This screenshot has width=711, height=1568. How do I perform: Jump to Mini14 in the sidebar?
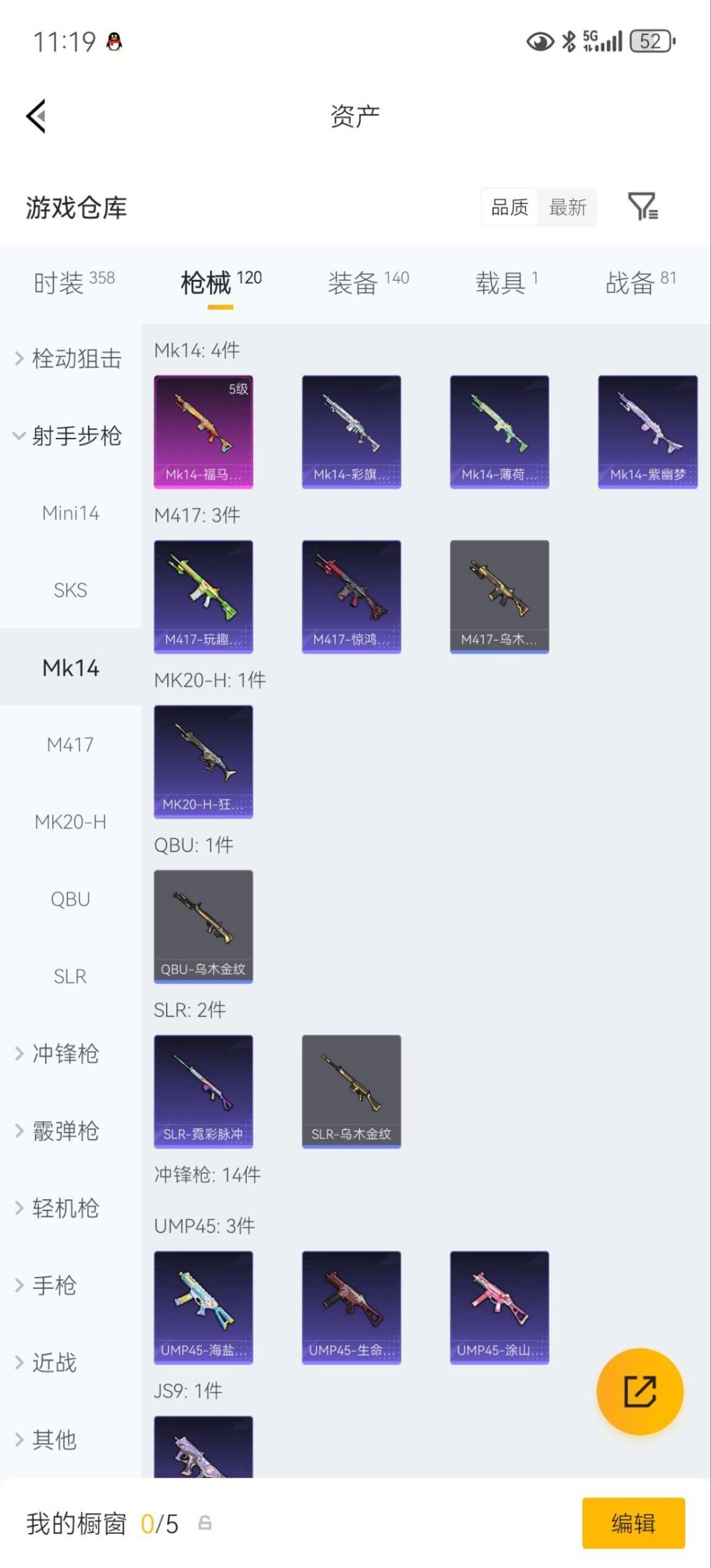point(70,513)
